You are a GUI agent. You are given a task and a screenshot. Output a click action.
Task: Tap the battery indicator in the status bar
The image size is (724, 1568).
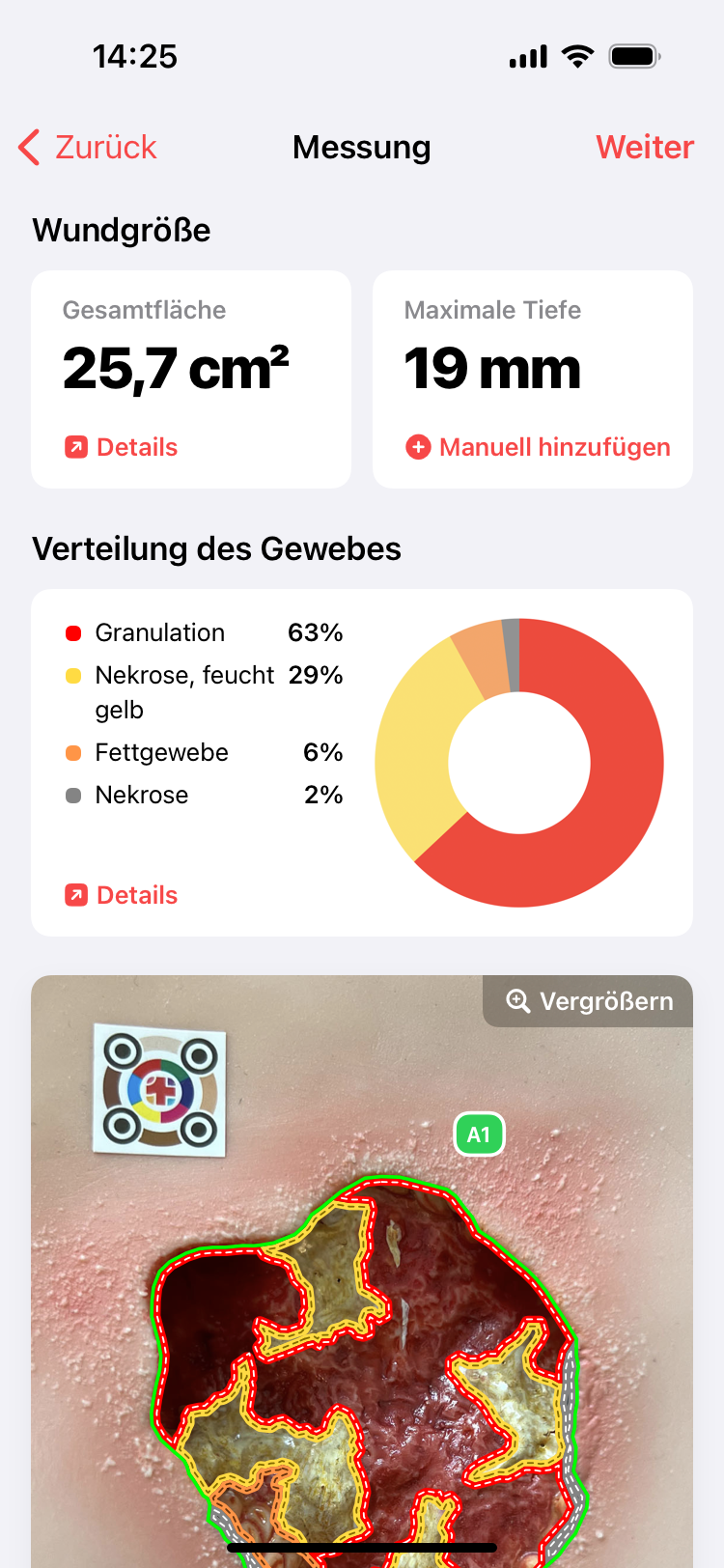tap(632, 56)
